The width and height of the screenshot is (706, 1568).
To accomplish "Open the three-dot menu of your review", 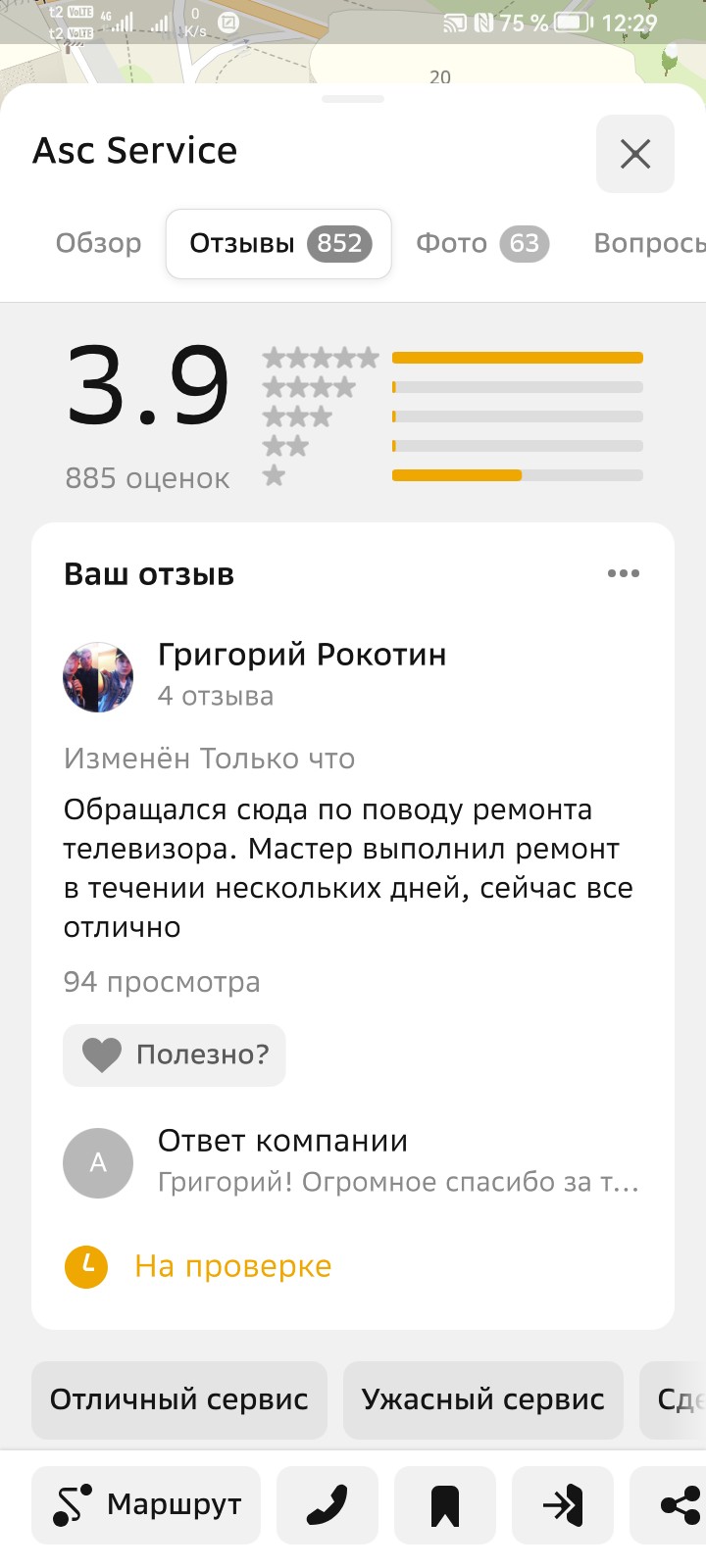I will 623,573.
